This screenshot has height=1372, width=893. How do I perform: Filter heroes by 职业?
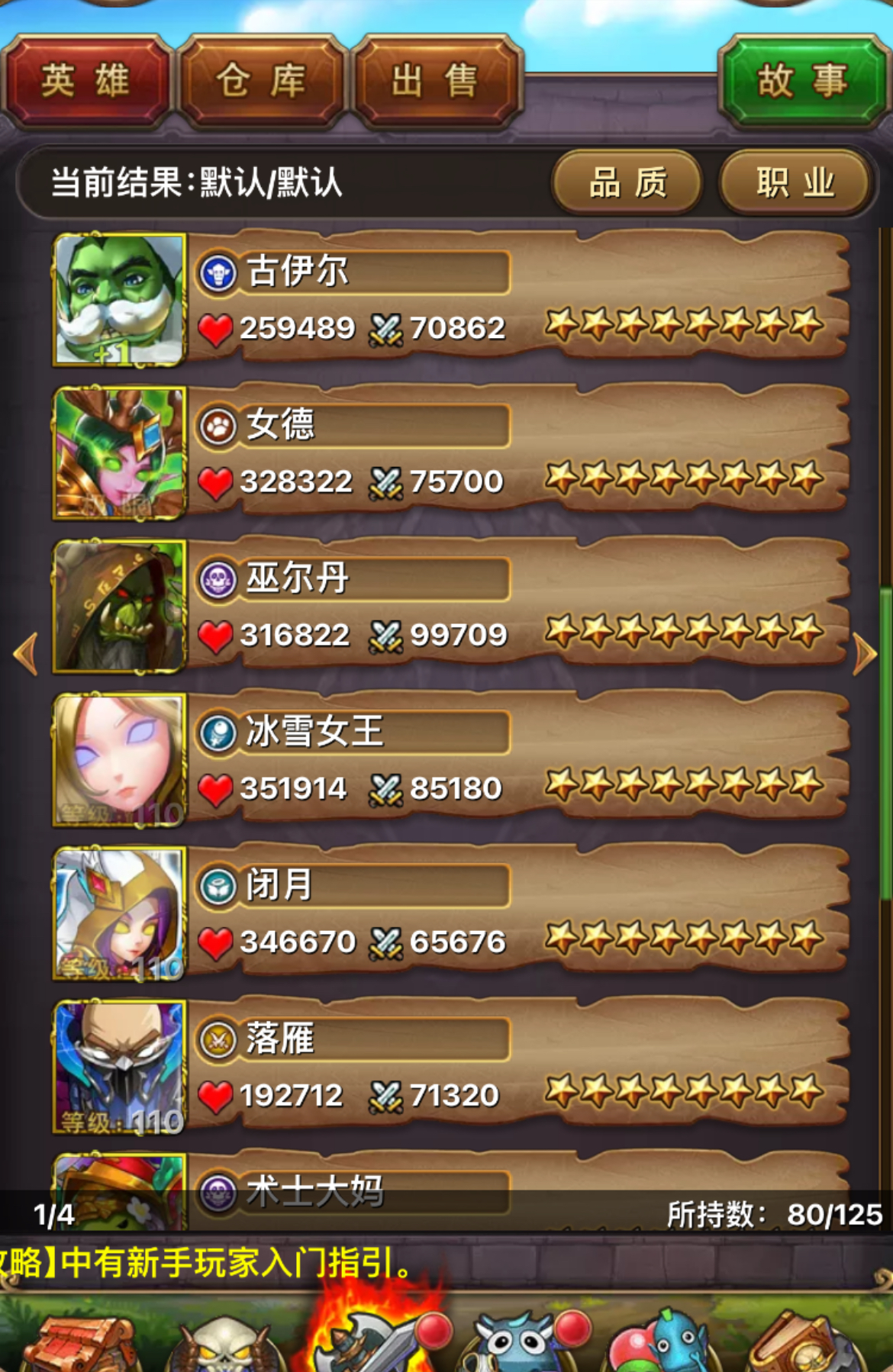point(795,183)
